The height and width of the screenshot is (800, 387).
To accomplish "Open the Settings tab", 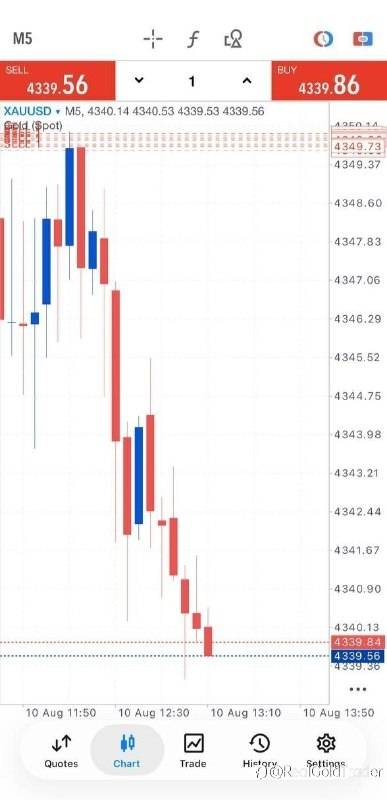I will click(325, 751).
